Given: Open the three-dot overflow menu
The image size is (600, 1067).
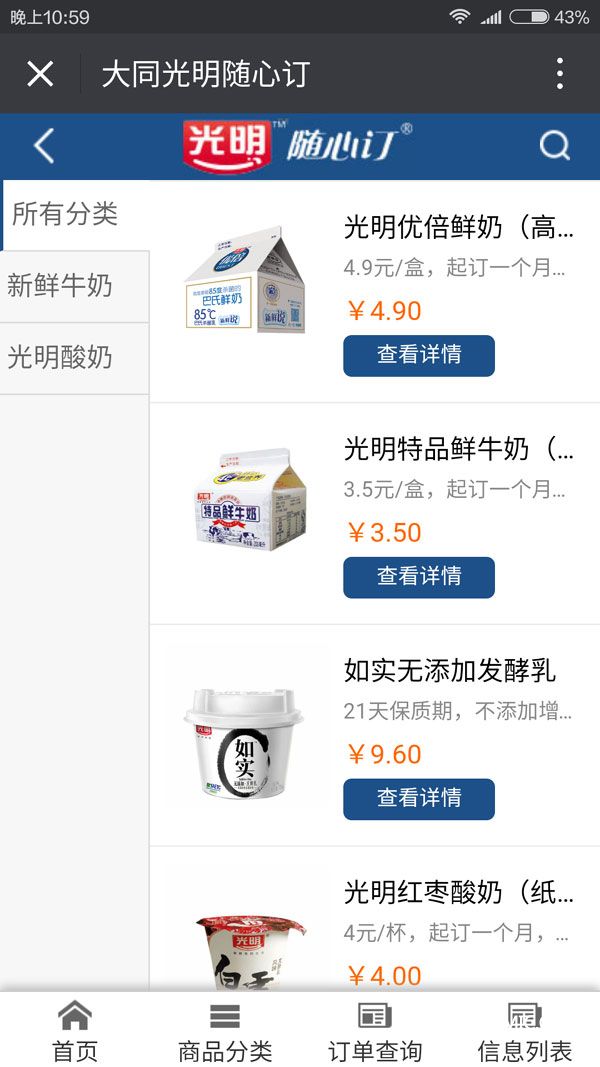Looking at the screenshot, I should (560, 74).
